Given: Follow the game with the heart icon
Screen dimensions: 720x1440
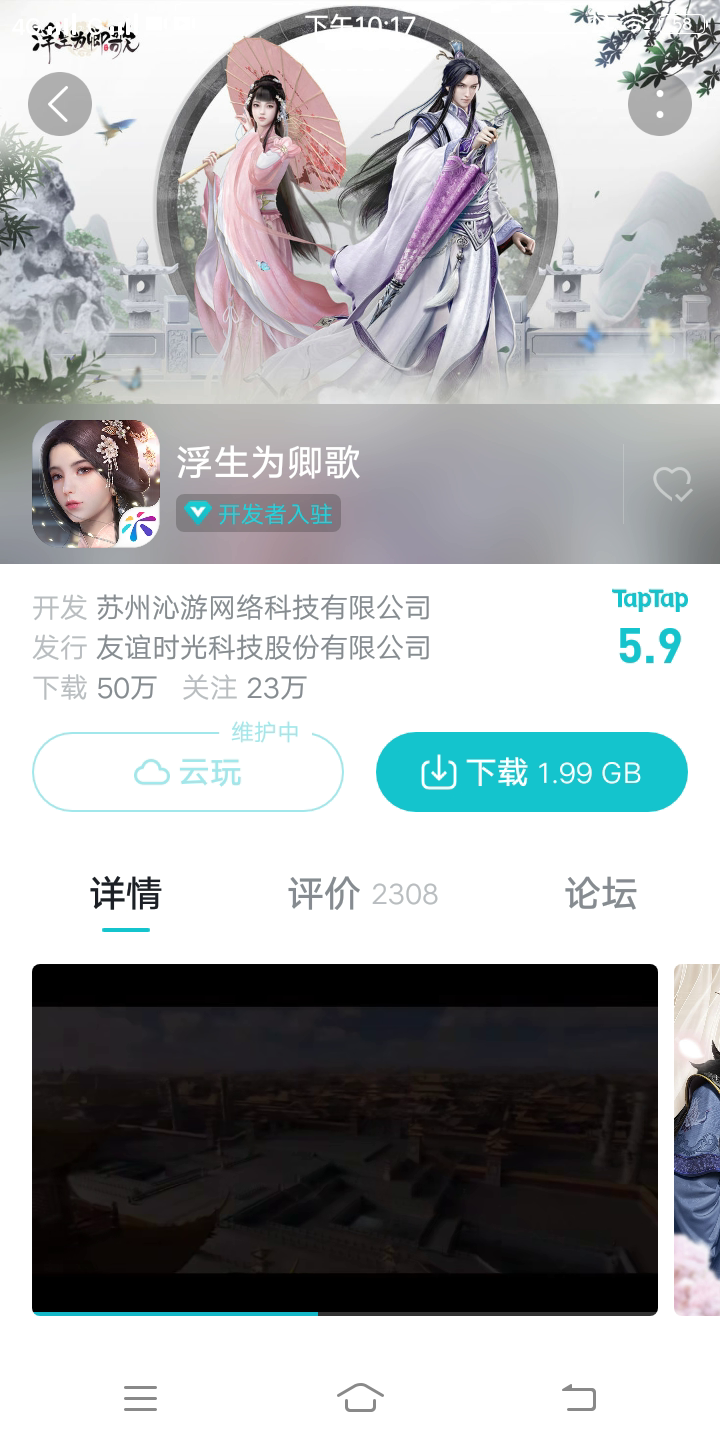Looking at the screenshot, I should 671,485.
